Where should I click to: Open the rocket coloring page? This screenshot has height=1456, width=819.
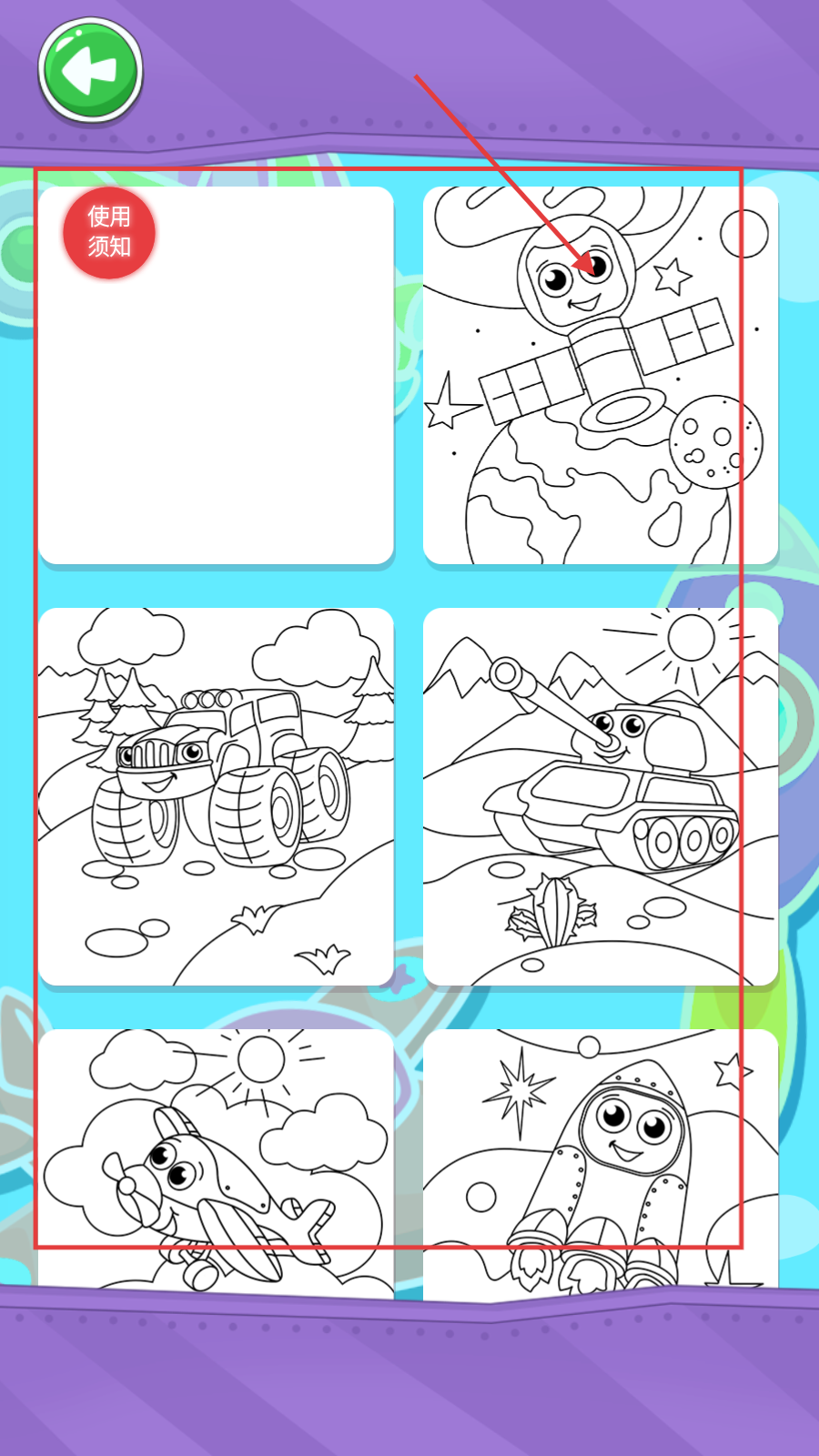click(x=600, y=1160)
